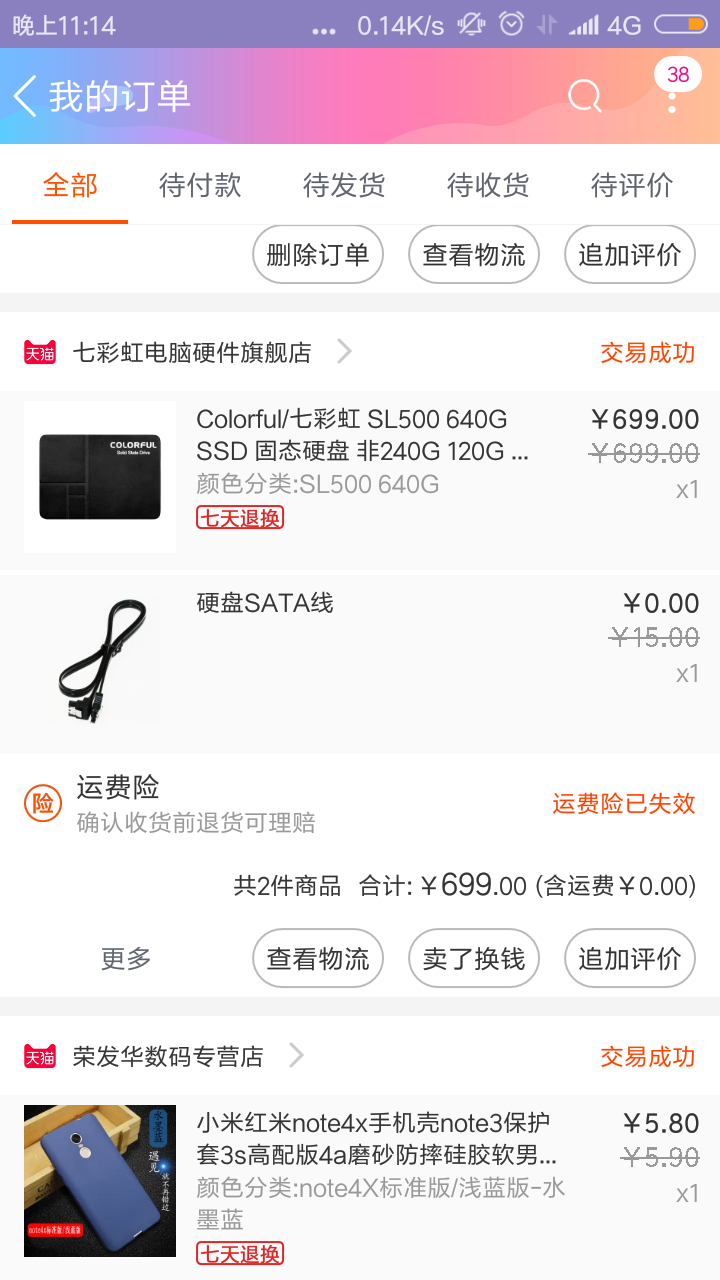Image resolution: width=720 pixels, height=1280 pixels.
Task: Tap 追加评价 for the 七彩虹 SSD order
Action: (x=630, y=958)
